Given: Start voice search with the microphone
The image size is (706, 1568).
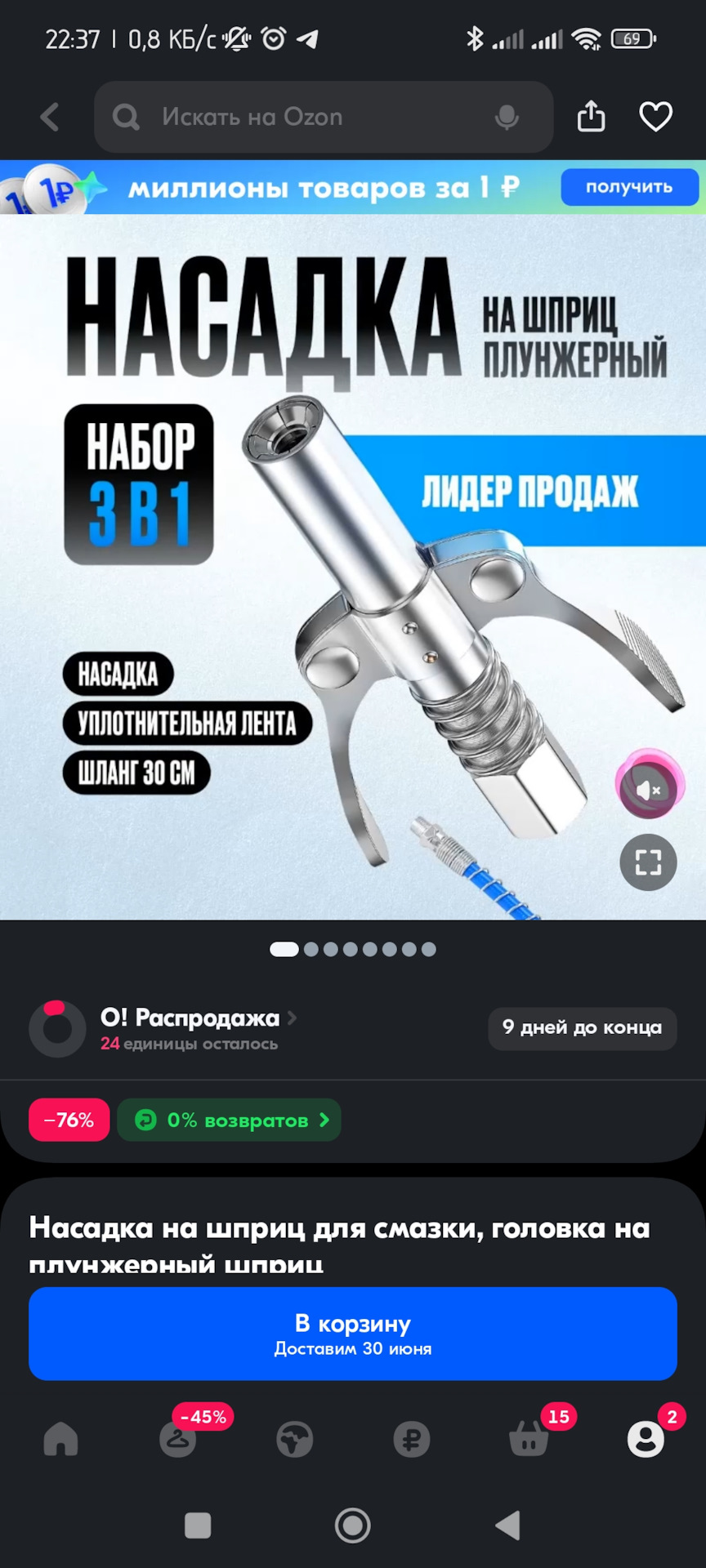Looking at the screenshot, I should pyautogui.click(x=507, y=117).
